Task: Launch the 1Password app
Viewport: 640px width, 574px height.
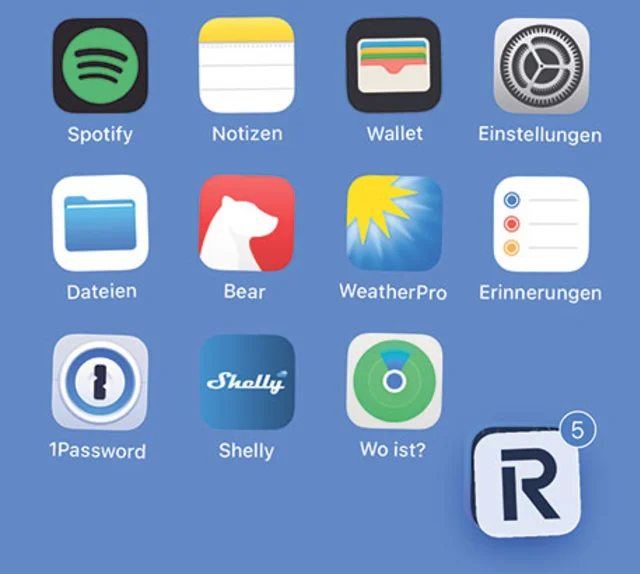Action: coord(99,382)
